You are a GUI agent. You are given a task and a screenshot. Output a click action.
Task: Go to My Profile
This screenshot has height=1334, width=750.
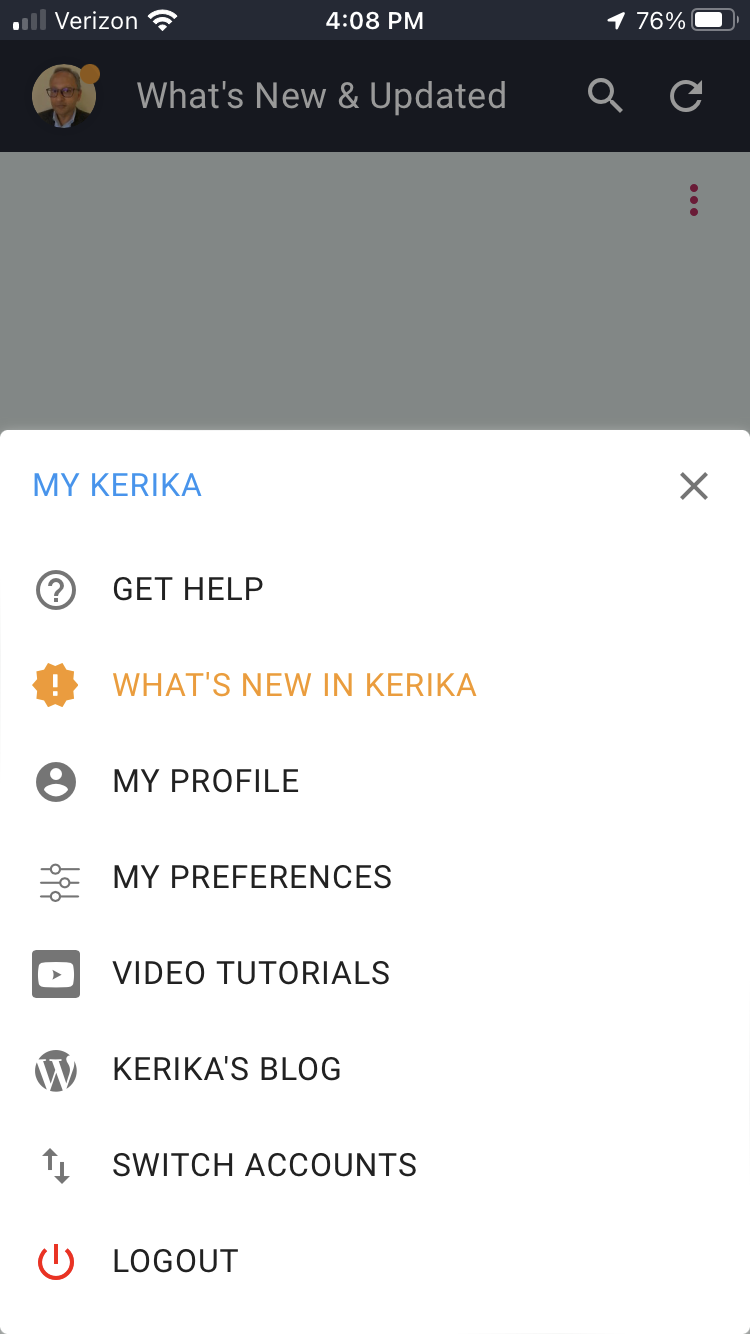375,781
